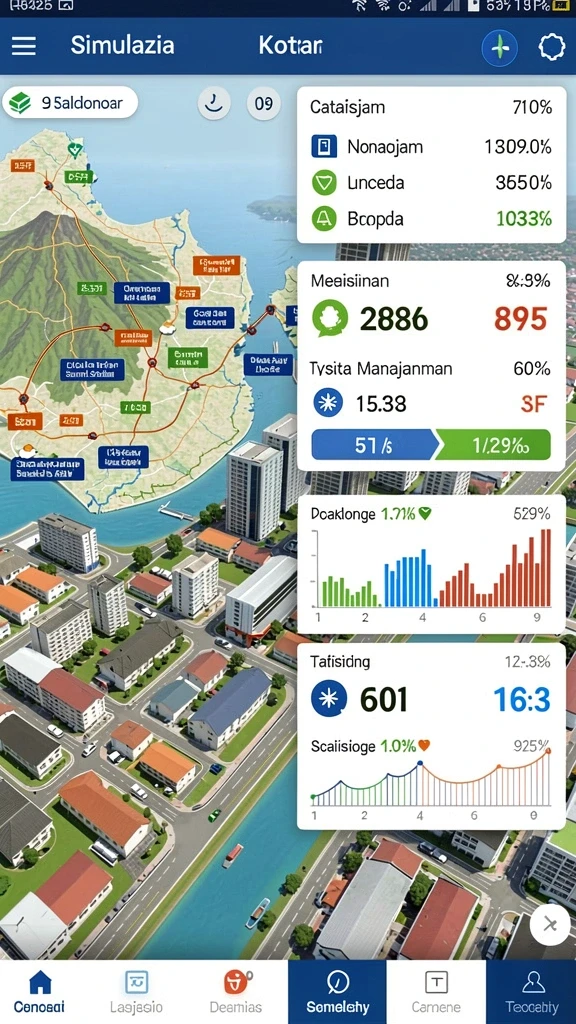Viewport: 576px width, 1024px height.
Task: Switch to the Lasjesio tab
Action: [x=136, y=992]
